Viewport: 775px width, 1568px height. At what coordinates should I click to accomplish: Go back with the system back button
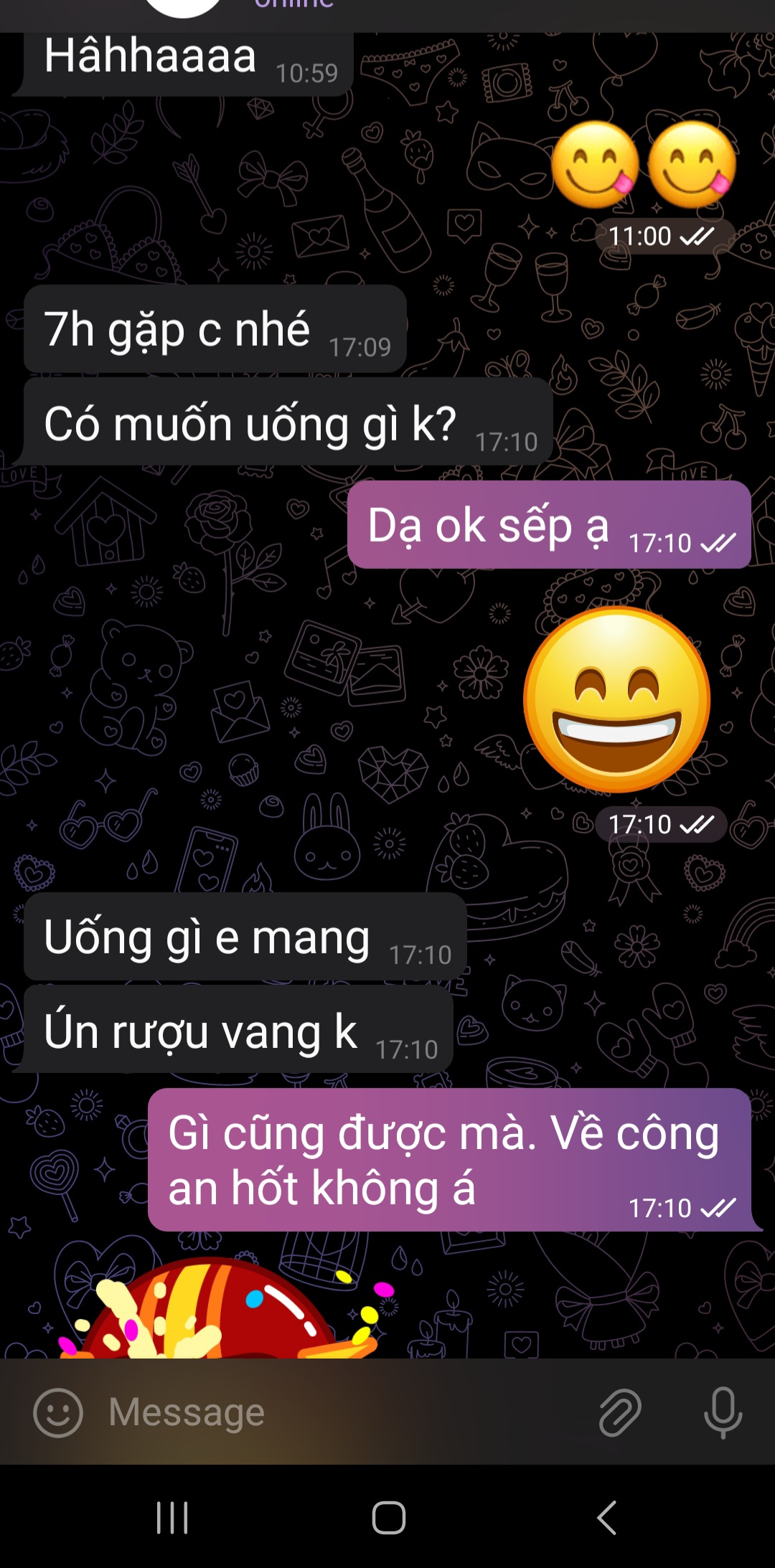pos(606,1517)
